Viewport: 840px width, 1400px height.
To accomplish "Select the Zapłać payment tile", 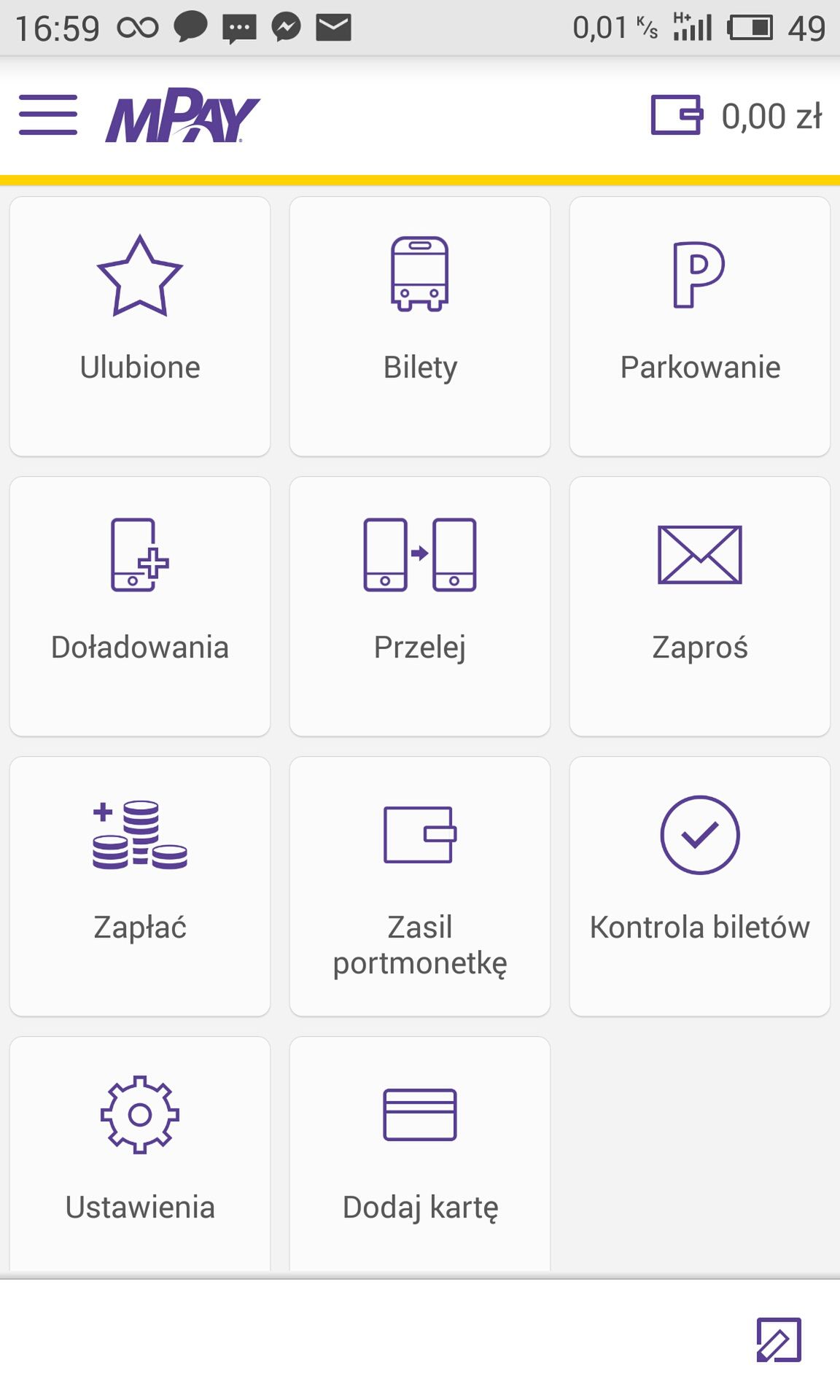I will click(x=140, y=887).
